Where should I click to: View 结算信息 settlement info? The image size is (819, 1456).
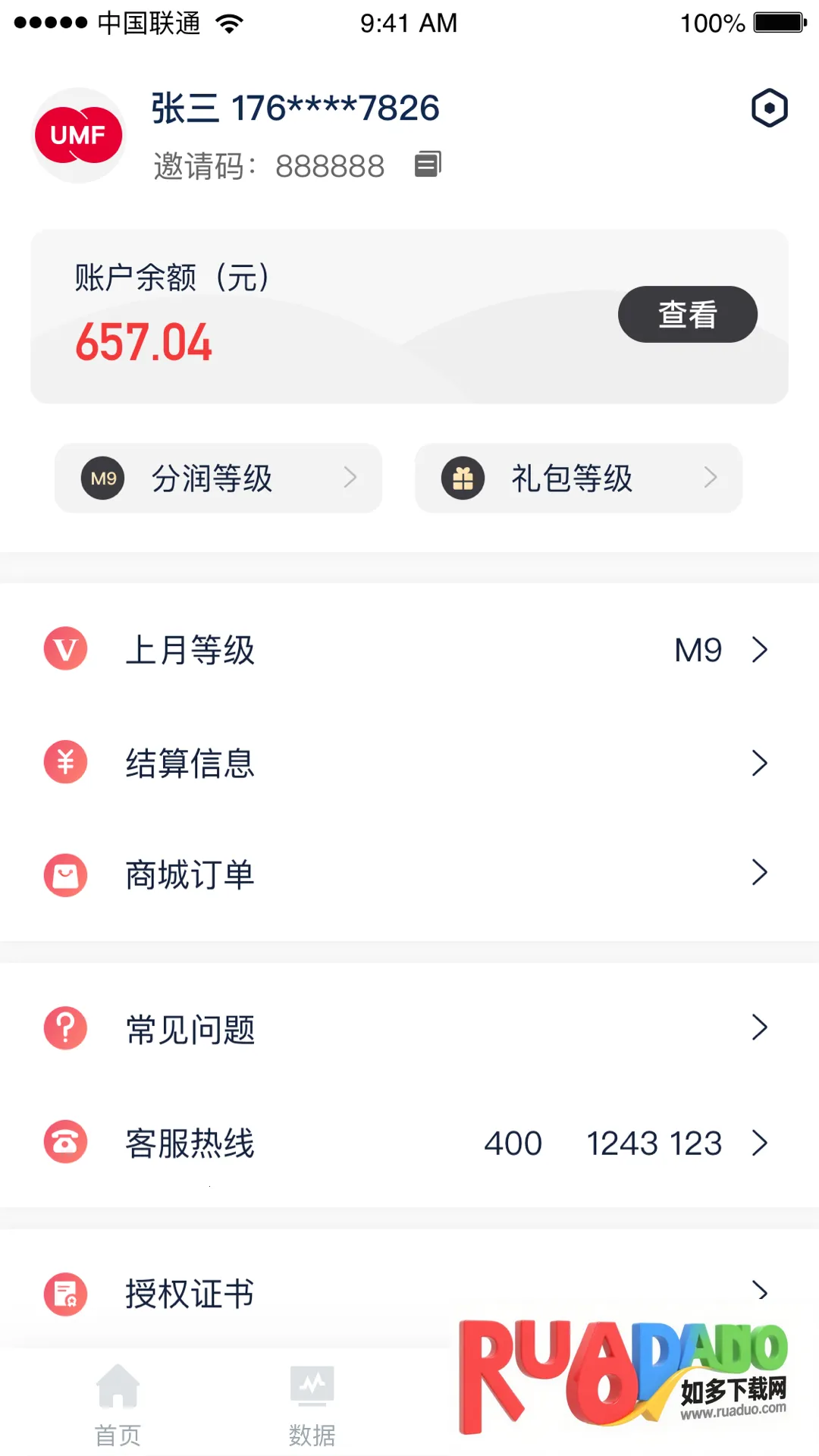click(x=409, y=762)
